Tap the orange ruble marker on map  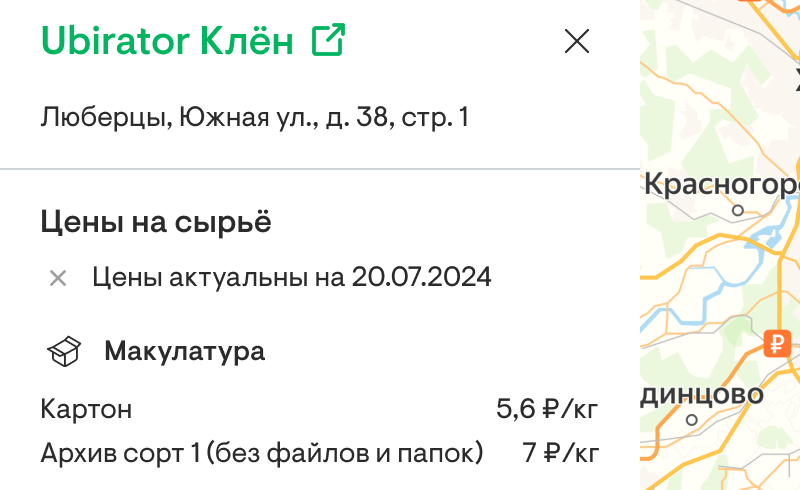(x=777, y=345)
